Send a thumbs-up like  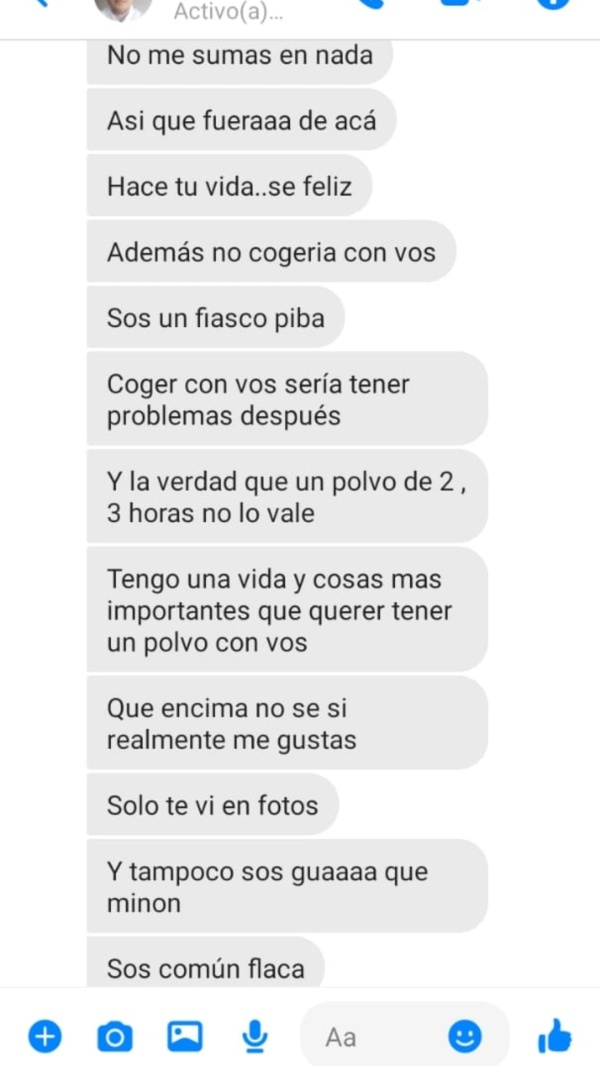pos(554,1037)
